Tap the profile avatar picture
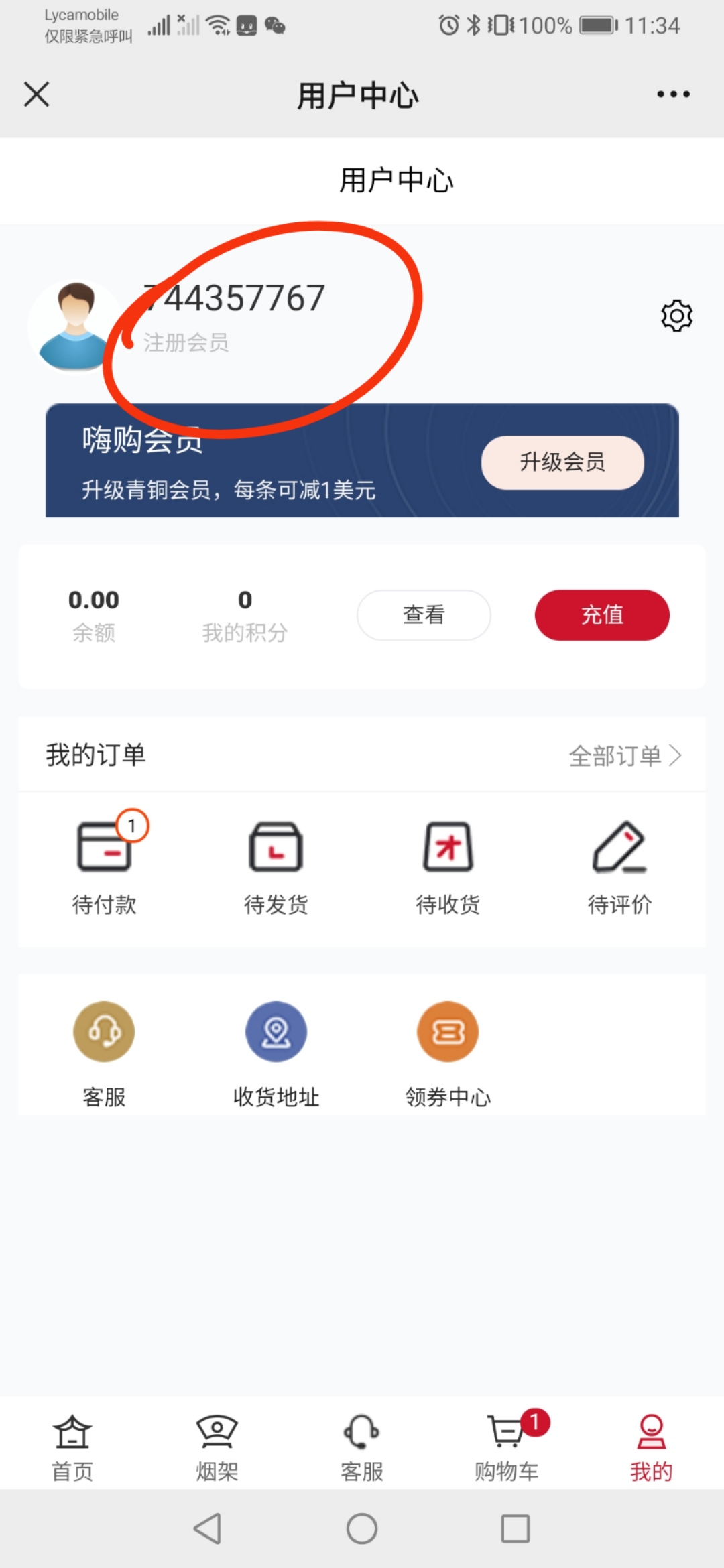Viewport: 724px width, 1568px height. point(75,326)
